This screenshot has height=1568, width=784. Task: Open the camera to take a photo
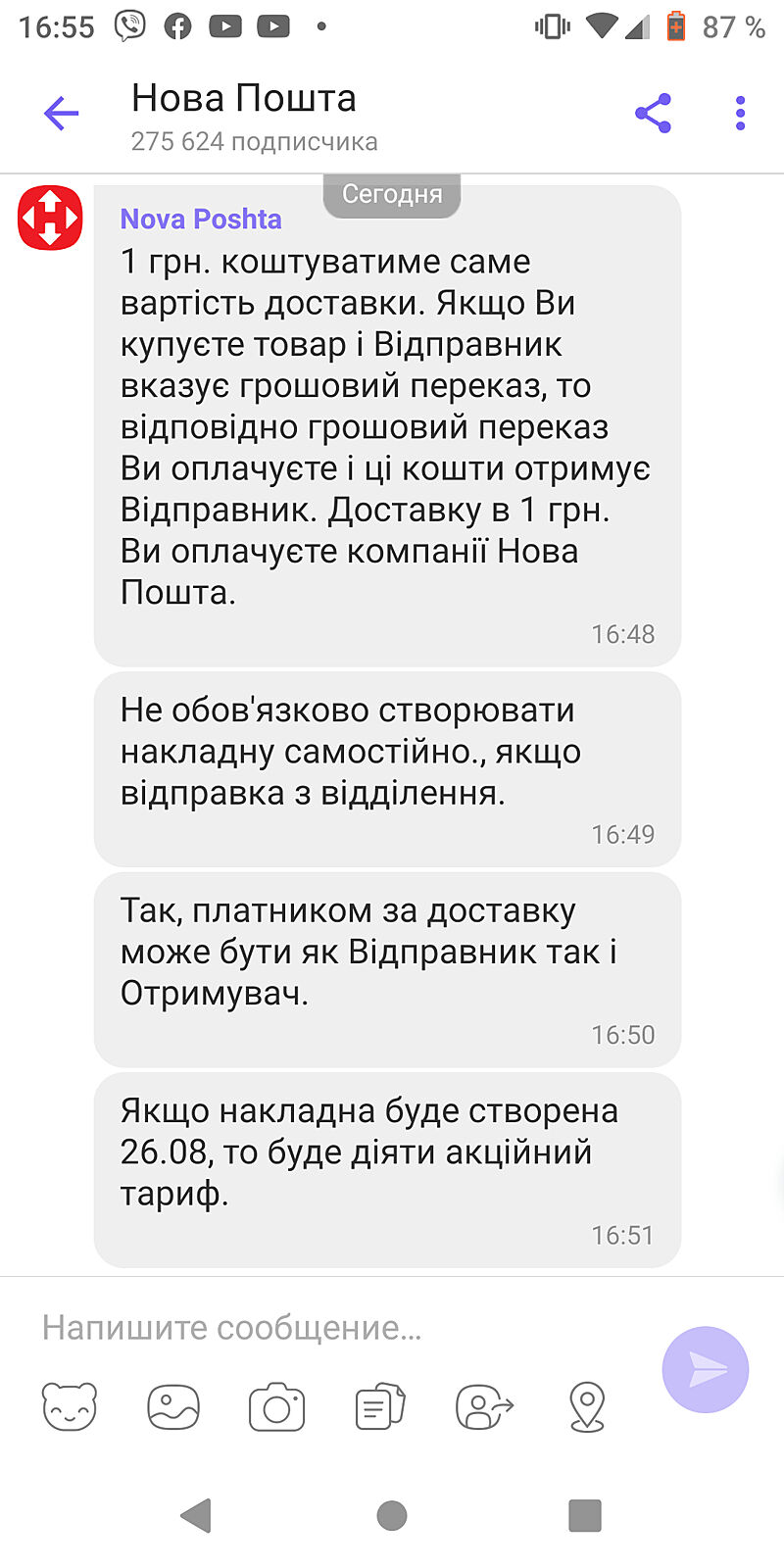coord(276,1408)
